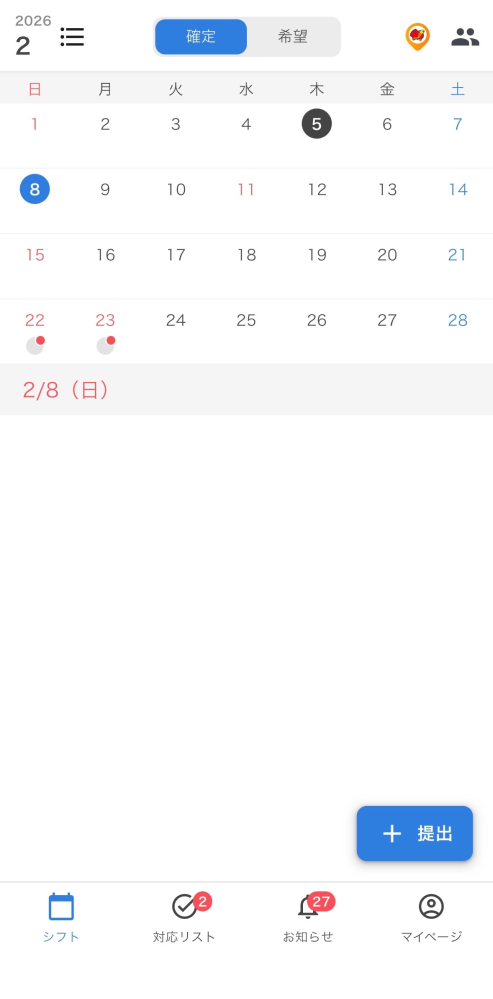
Task: Select the 確定 segment
Action: coord(201,37)
